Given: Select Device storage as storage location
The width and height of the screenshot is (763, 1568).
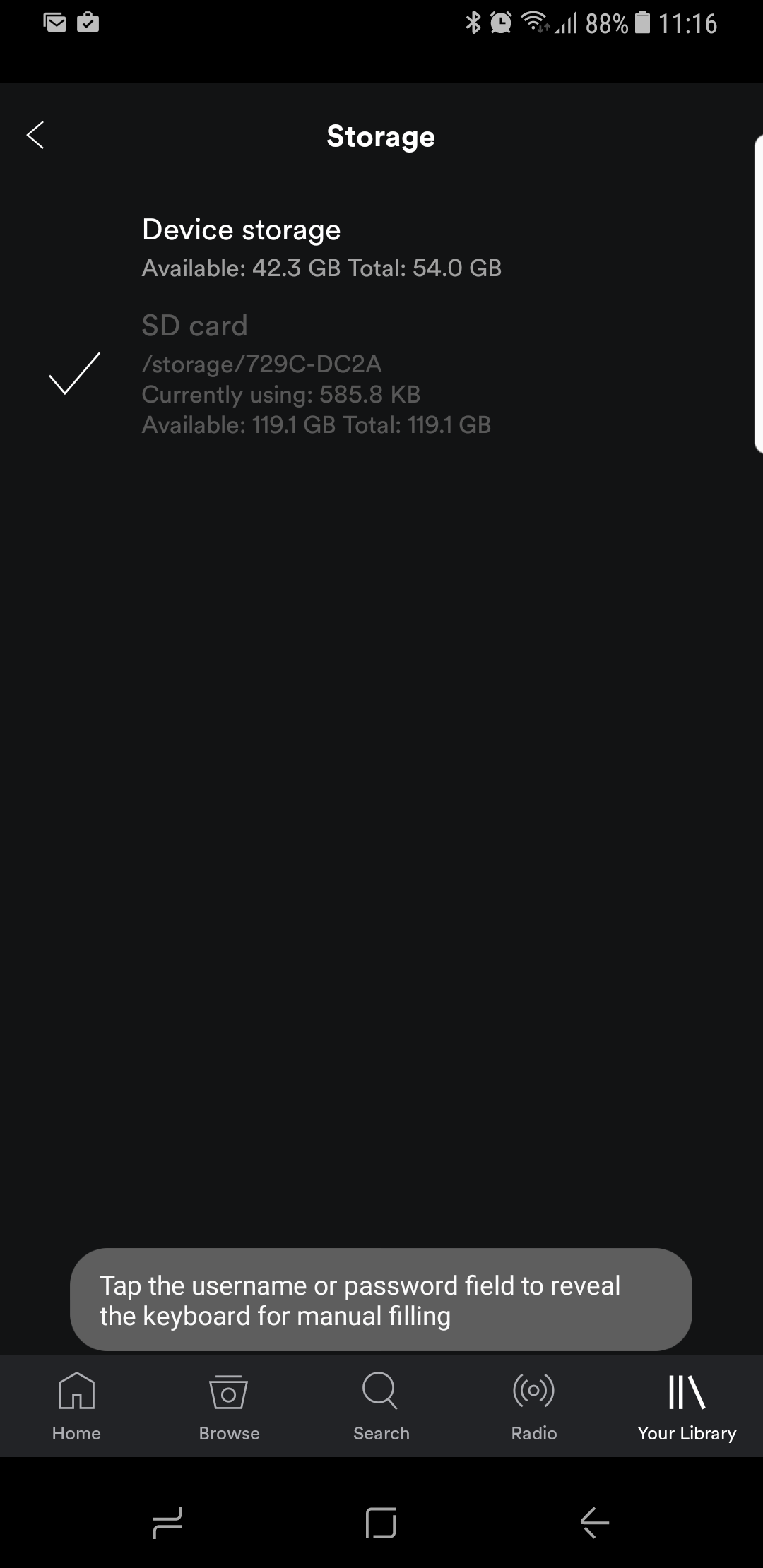Looking at the screenshot, I should [x=381, y=248].
